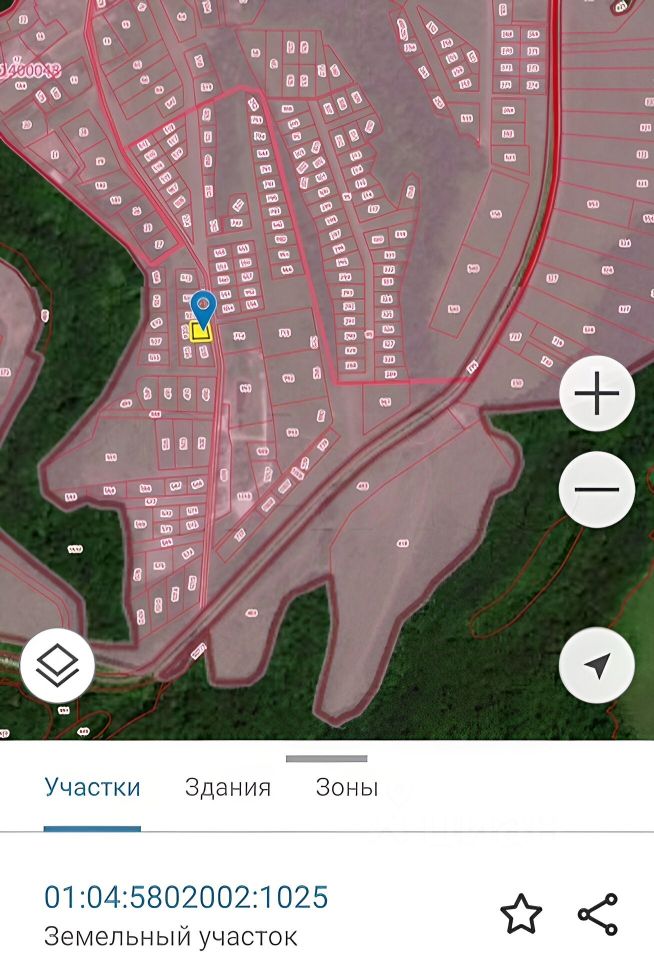The image size is (654, 960).
Task: Add parcel 01:04:5802002:1025 to favorites
Action: 520,914
